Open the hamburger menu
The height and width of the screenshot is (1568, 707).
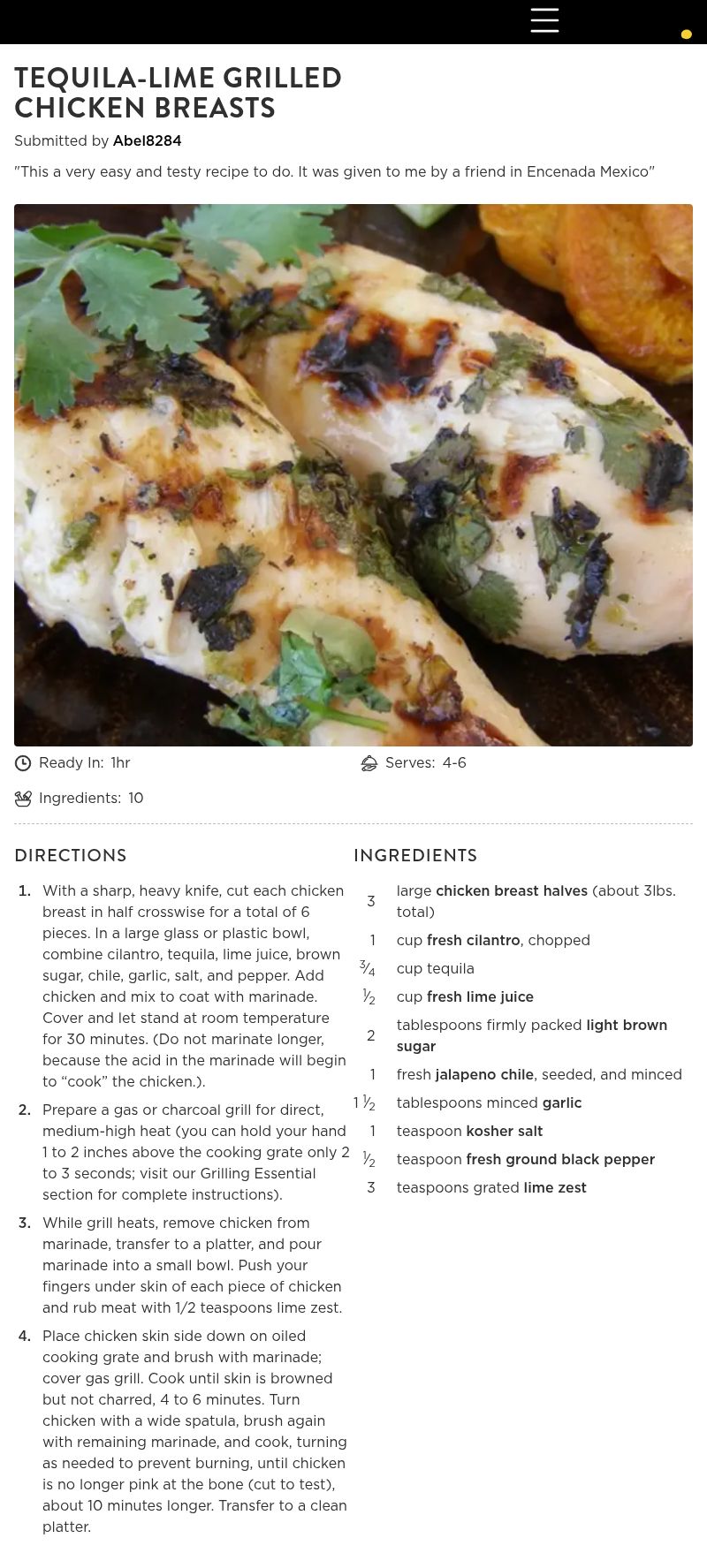[544, 20]
